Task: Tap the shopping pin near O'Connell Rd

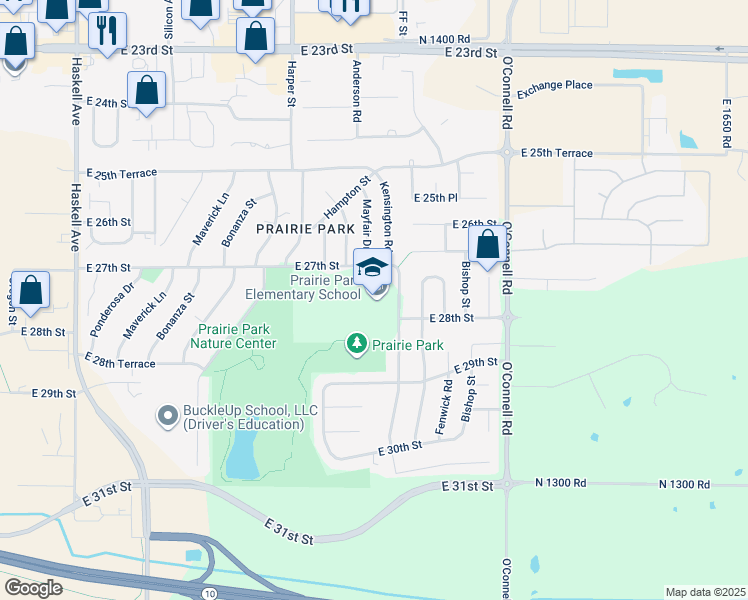Action: click(x=487, y=245)
